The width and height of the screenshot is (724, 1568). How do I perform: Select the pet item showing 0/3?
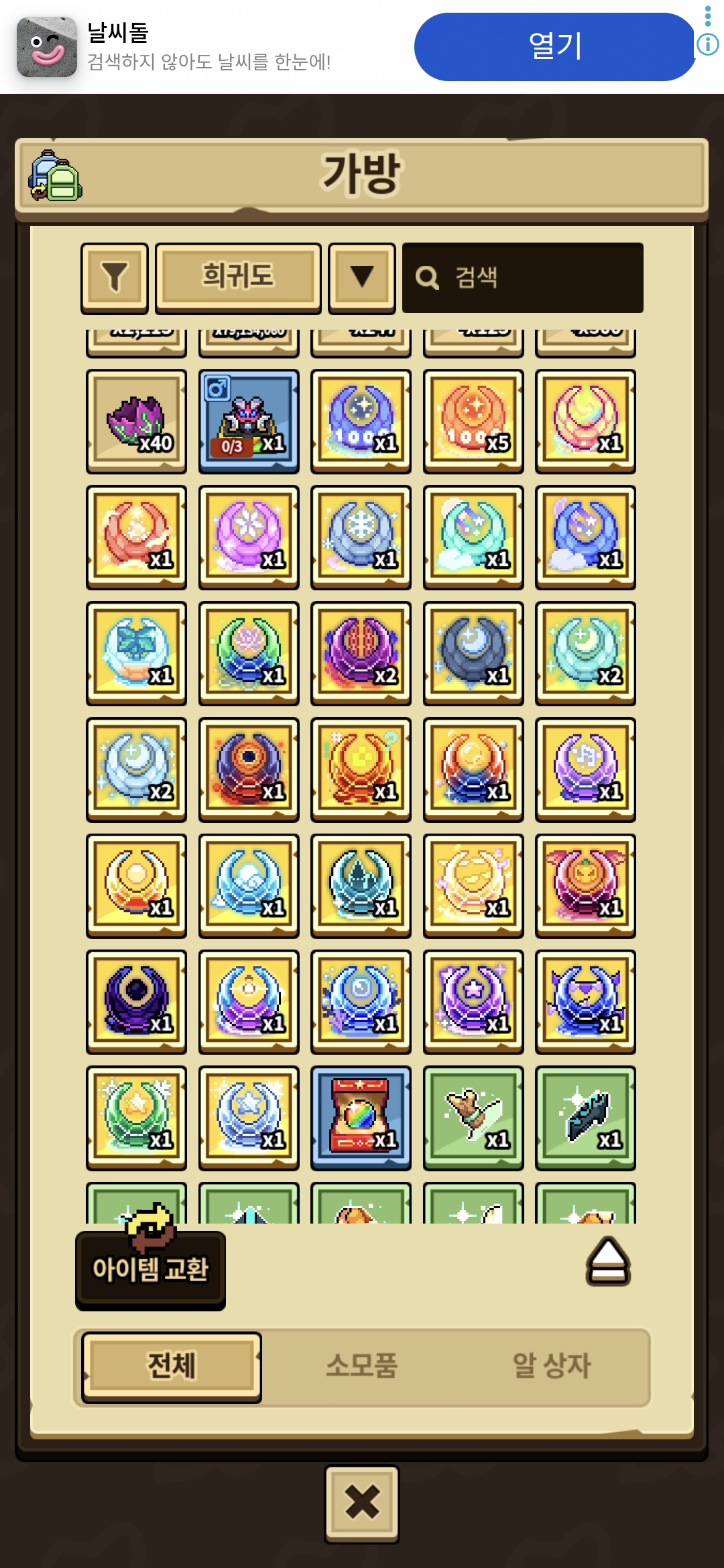[x=249, y=421]
